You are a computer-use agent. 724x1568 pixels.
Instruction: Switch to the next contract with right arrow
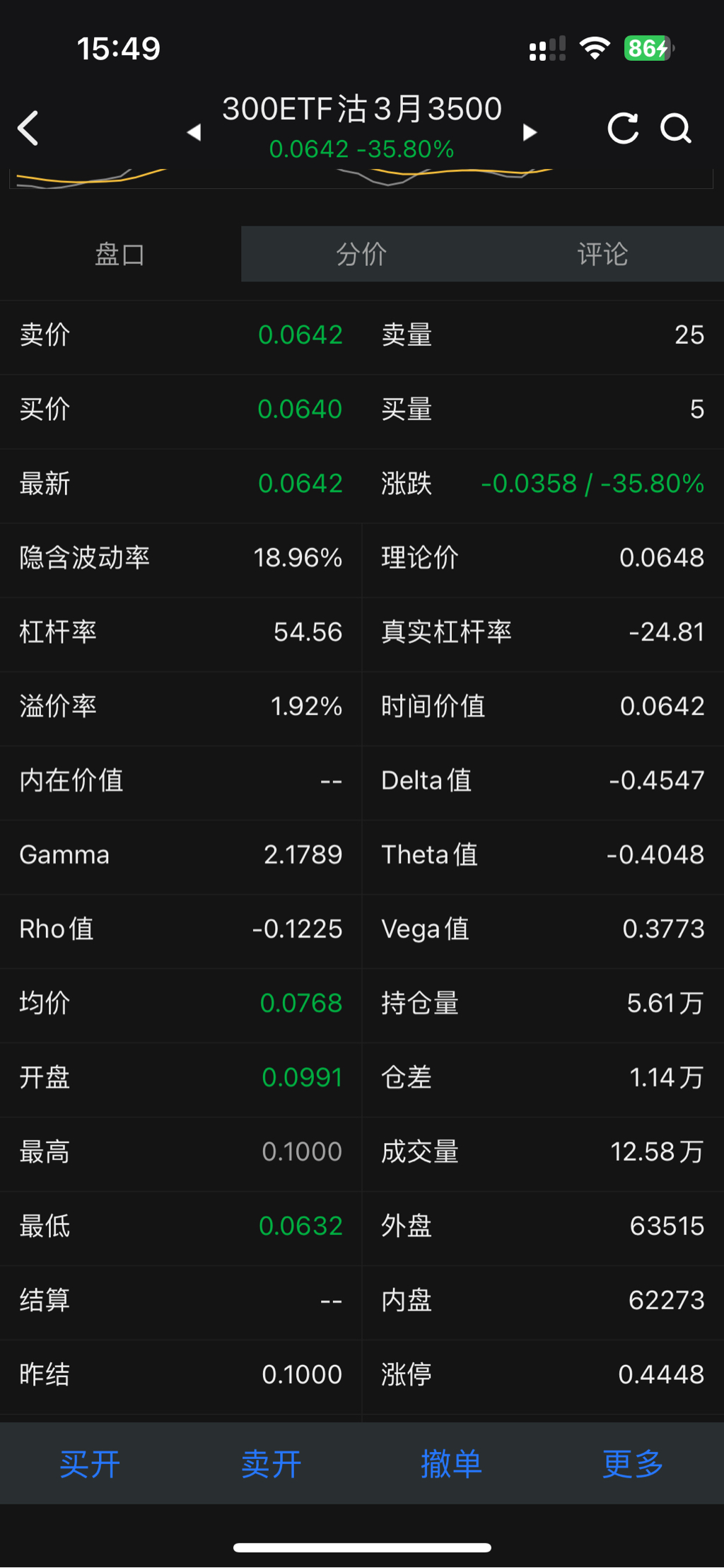tap(530, 132)
